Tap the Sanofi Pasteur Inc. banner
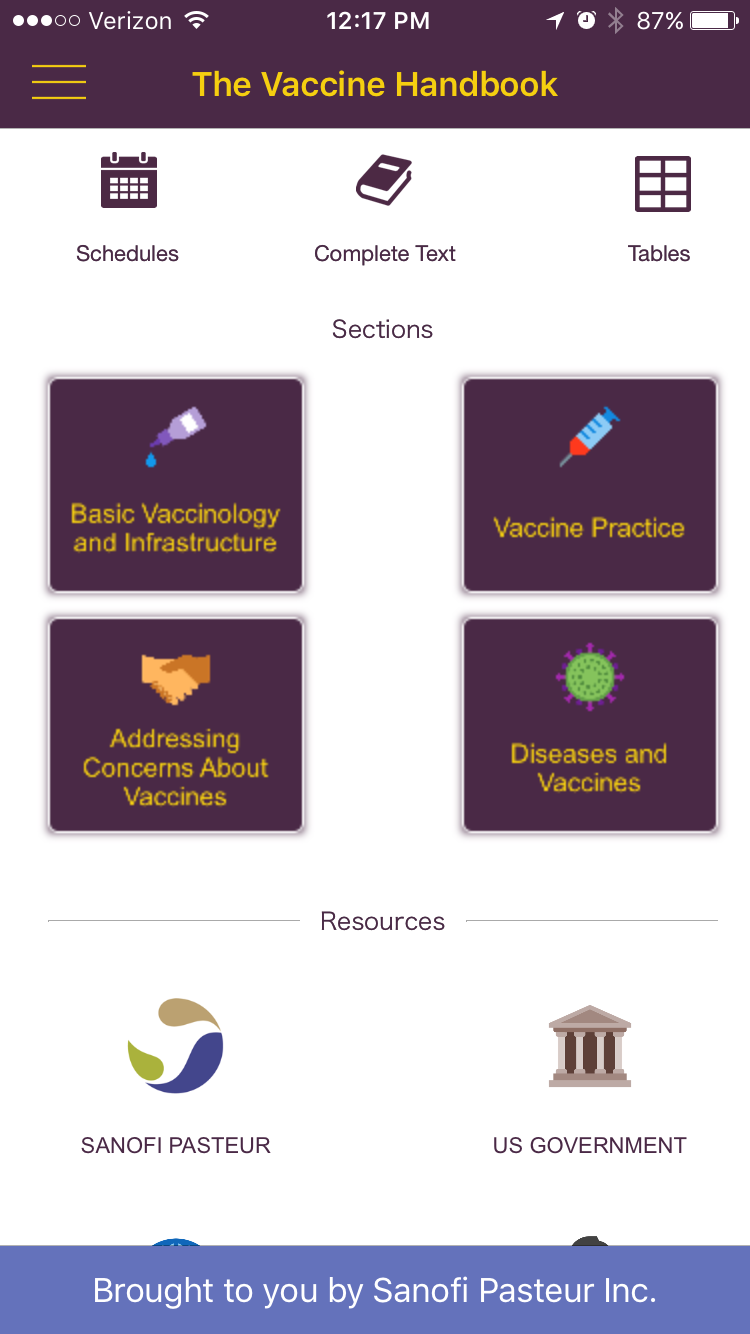750x1334 pixels. click(375, 1290)
